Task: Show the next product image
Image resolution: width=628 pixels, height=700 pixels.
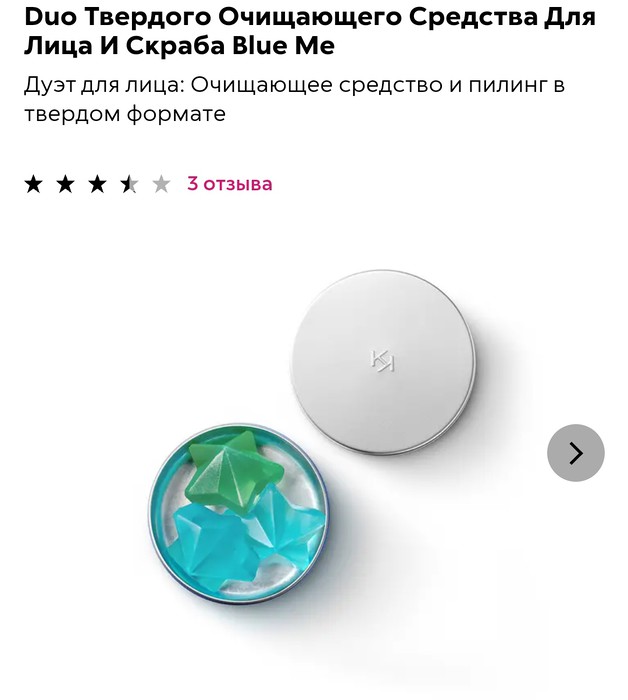Action: point(575,453)
